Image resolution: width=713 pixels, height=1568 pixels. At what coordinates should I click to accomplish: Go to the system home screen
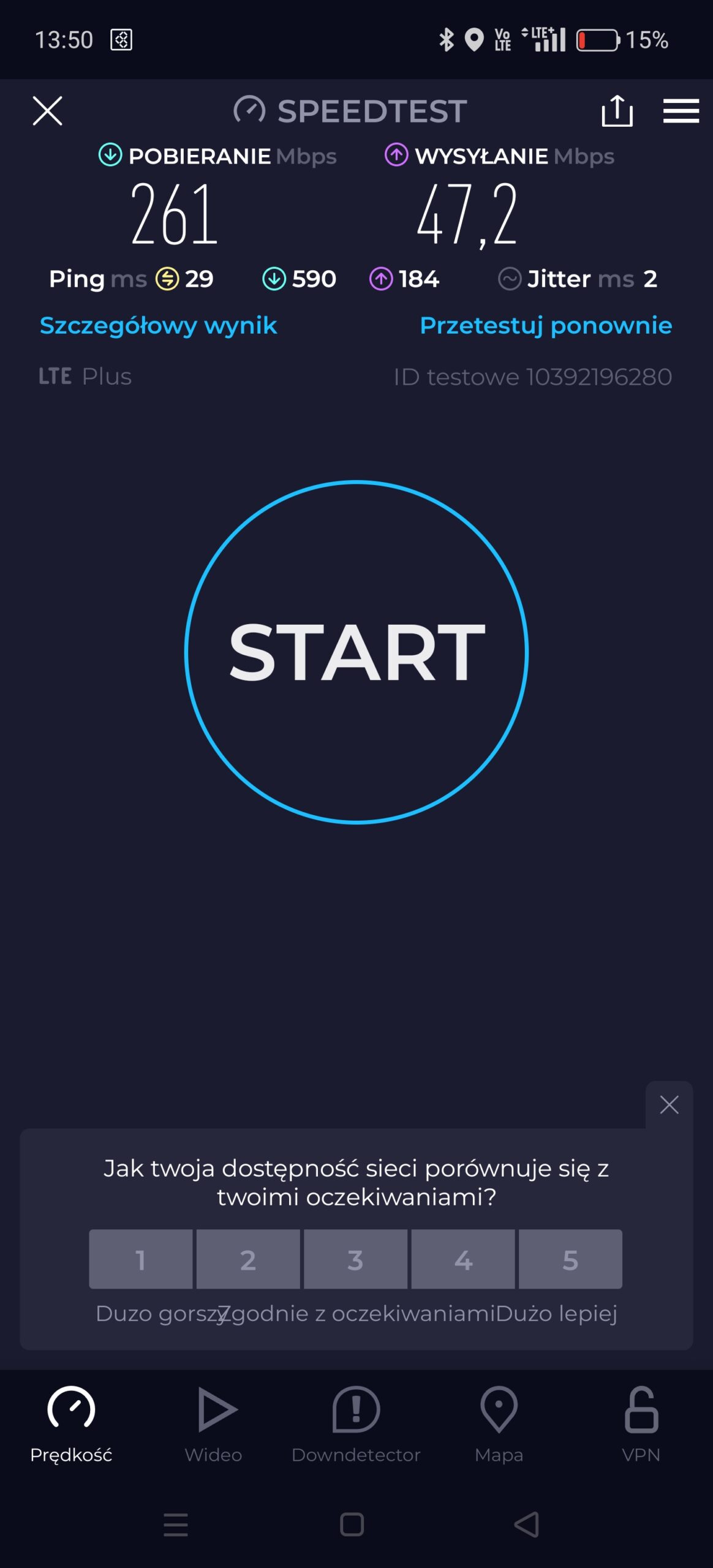(352, 1524)
